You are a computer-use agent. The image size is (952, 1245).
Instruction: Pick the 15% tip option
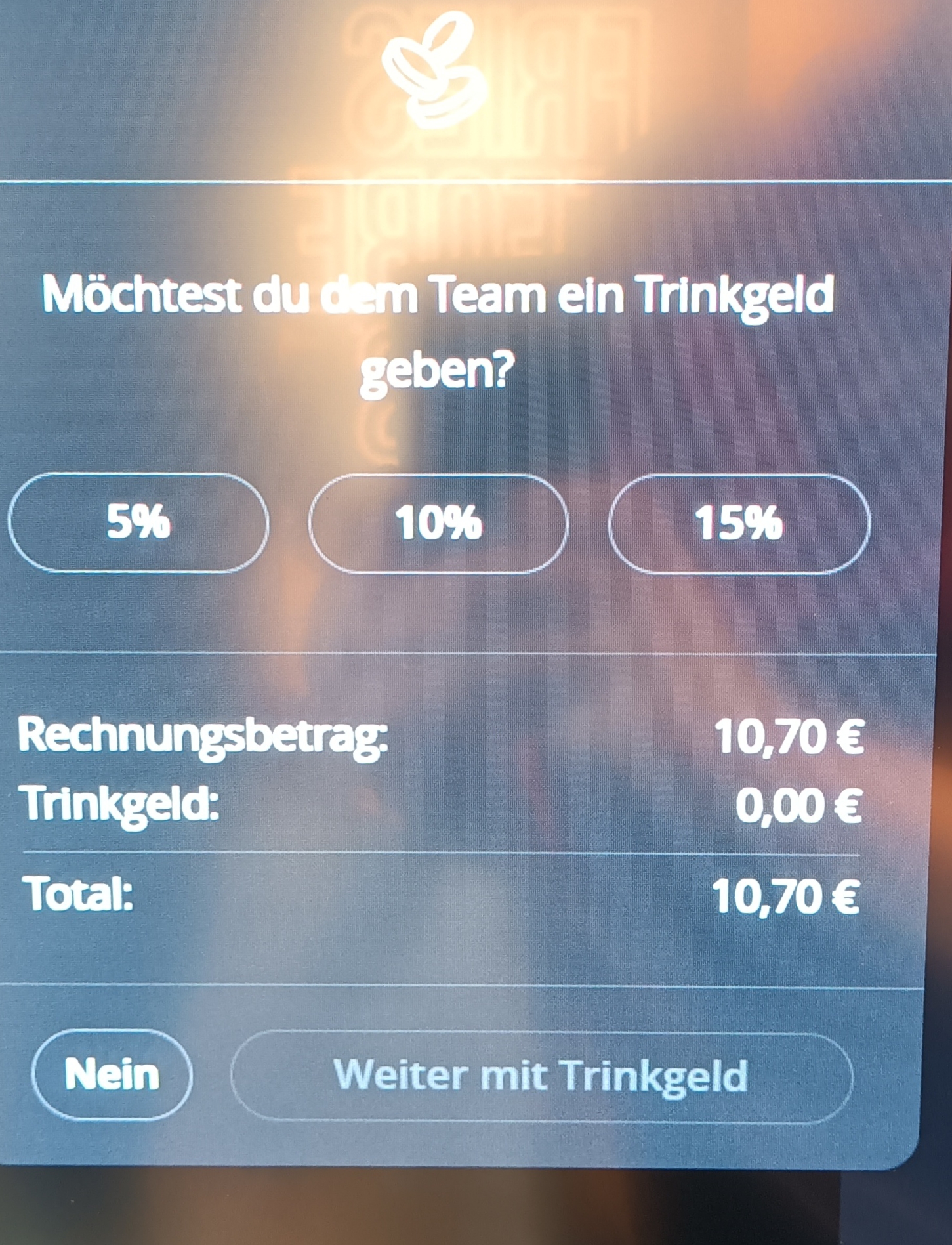[739, 524]
